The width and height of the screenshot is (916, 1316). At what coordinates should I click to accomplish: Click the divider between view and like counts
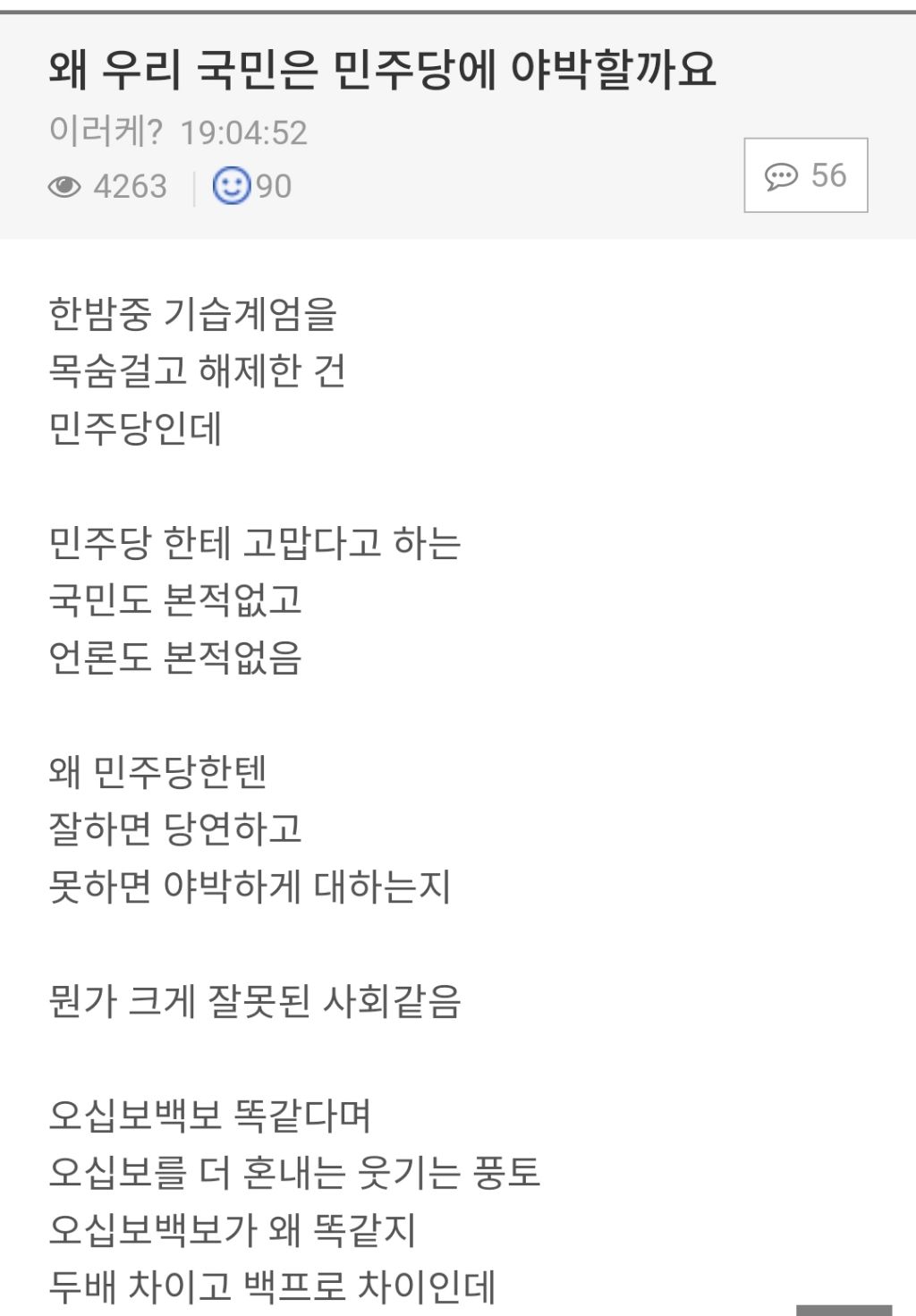[x=195, y=185]
